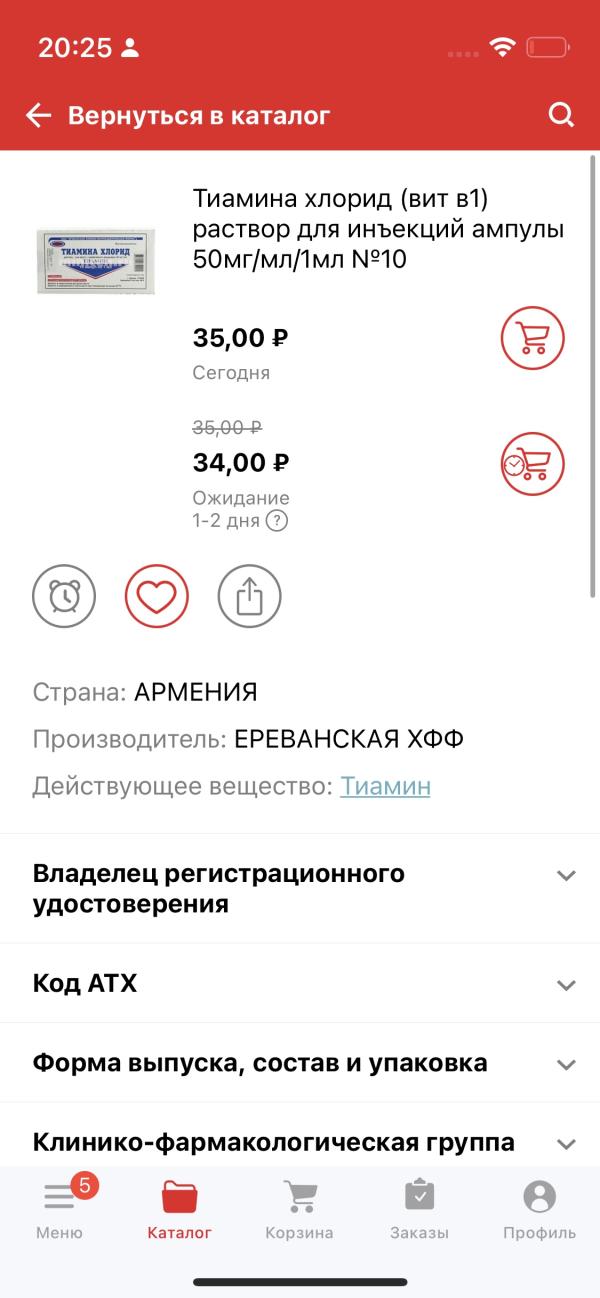Switch to the Каталог tab
Image resolution: width=600 pixels, height=1298 pixels.
pos(179,1208)
